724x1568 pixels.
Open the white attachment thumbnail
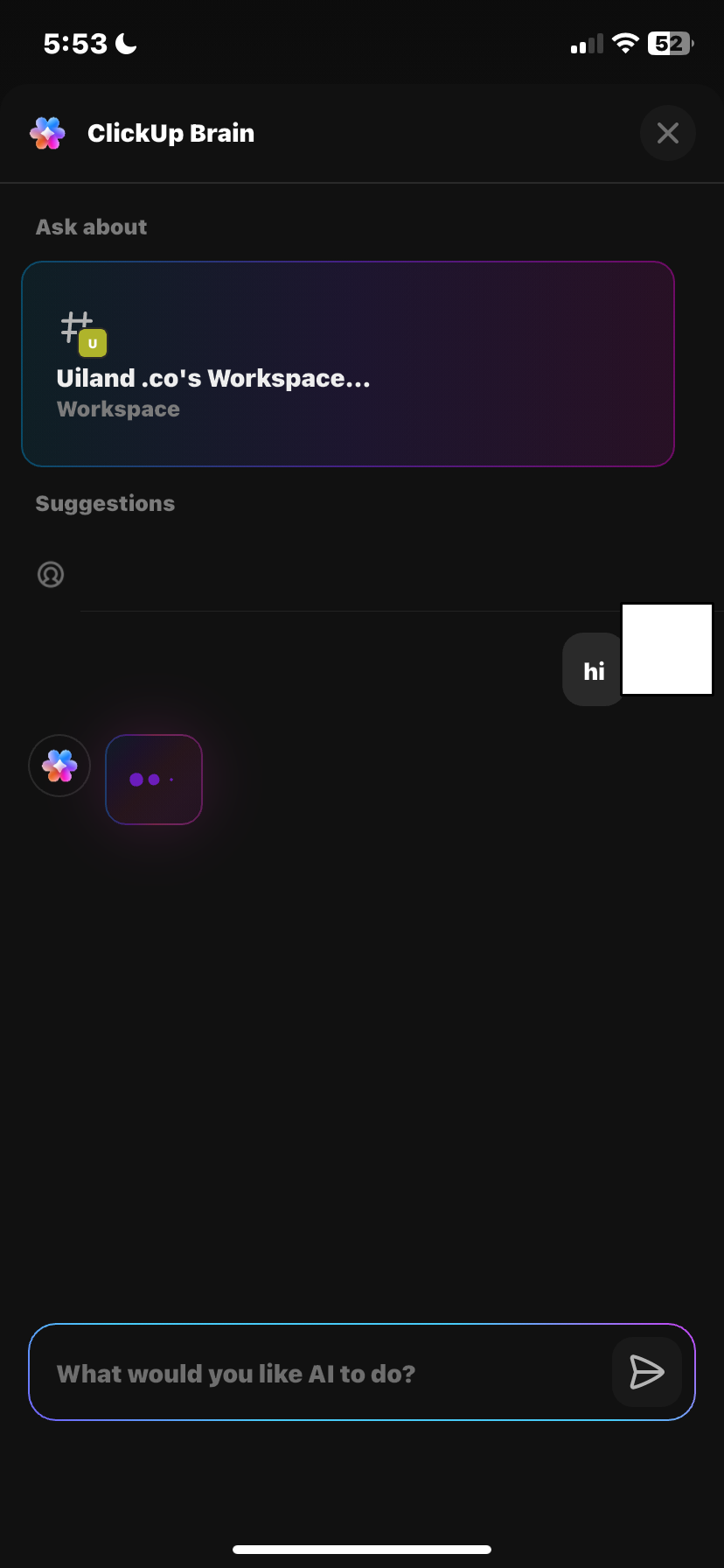[666, 649]
